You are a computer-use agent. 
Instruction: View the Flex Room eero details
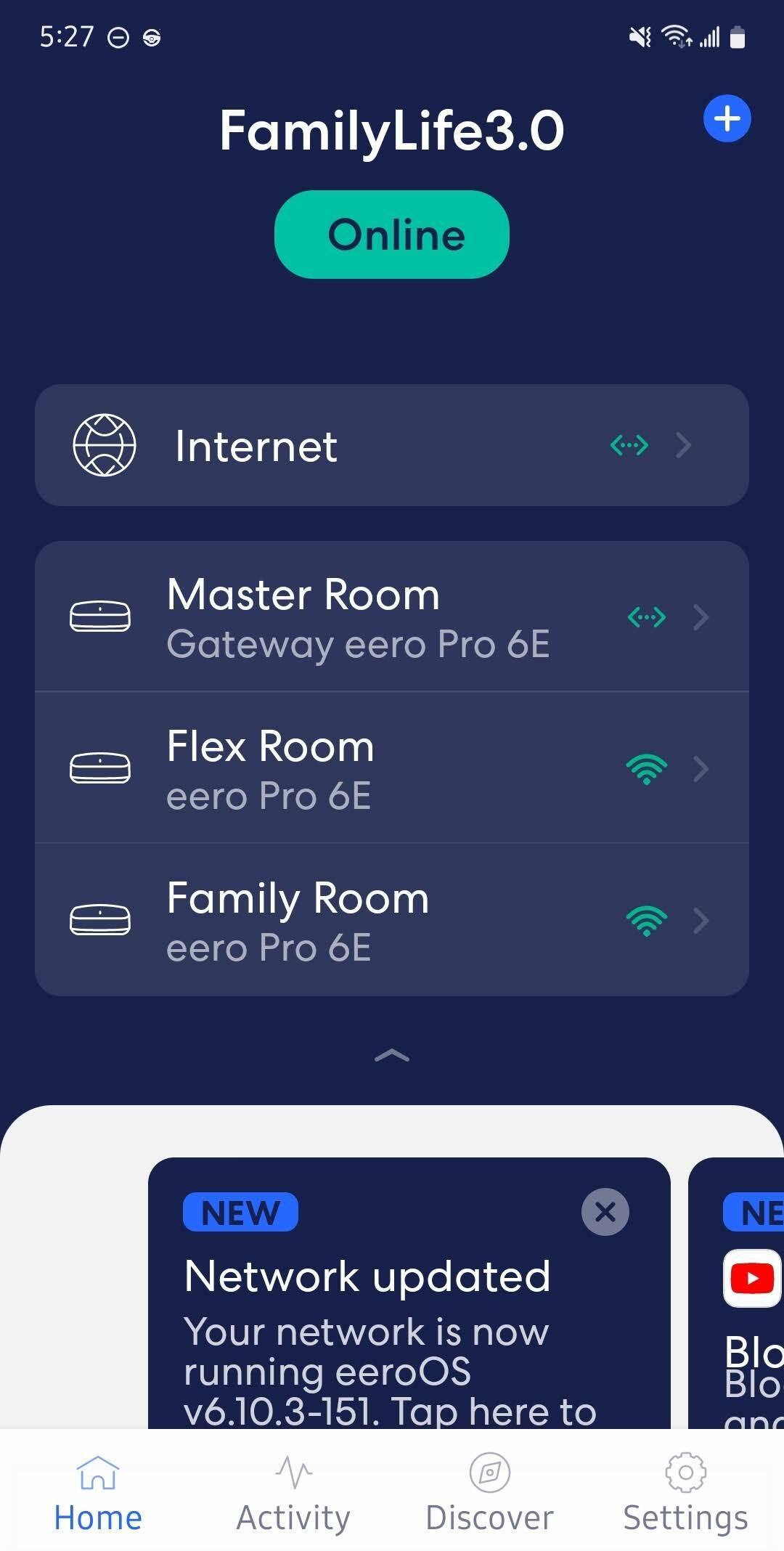pyautogui.click(x=392, y=769)
